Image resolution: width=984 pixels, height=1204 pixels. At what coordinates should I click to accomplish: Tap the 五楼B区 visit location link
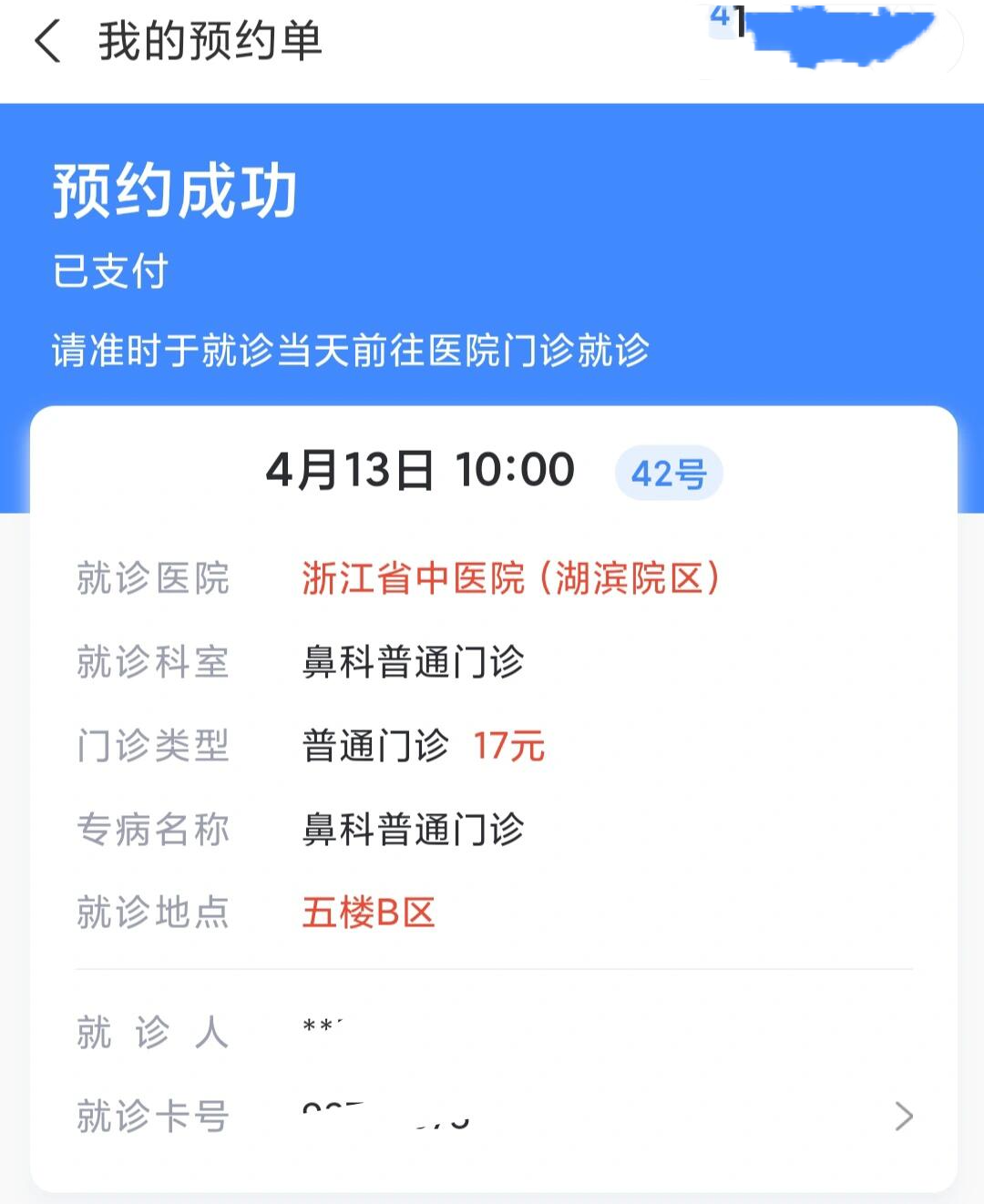point(368,911)
